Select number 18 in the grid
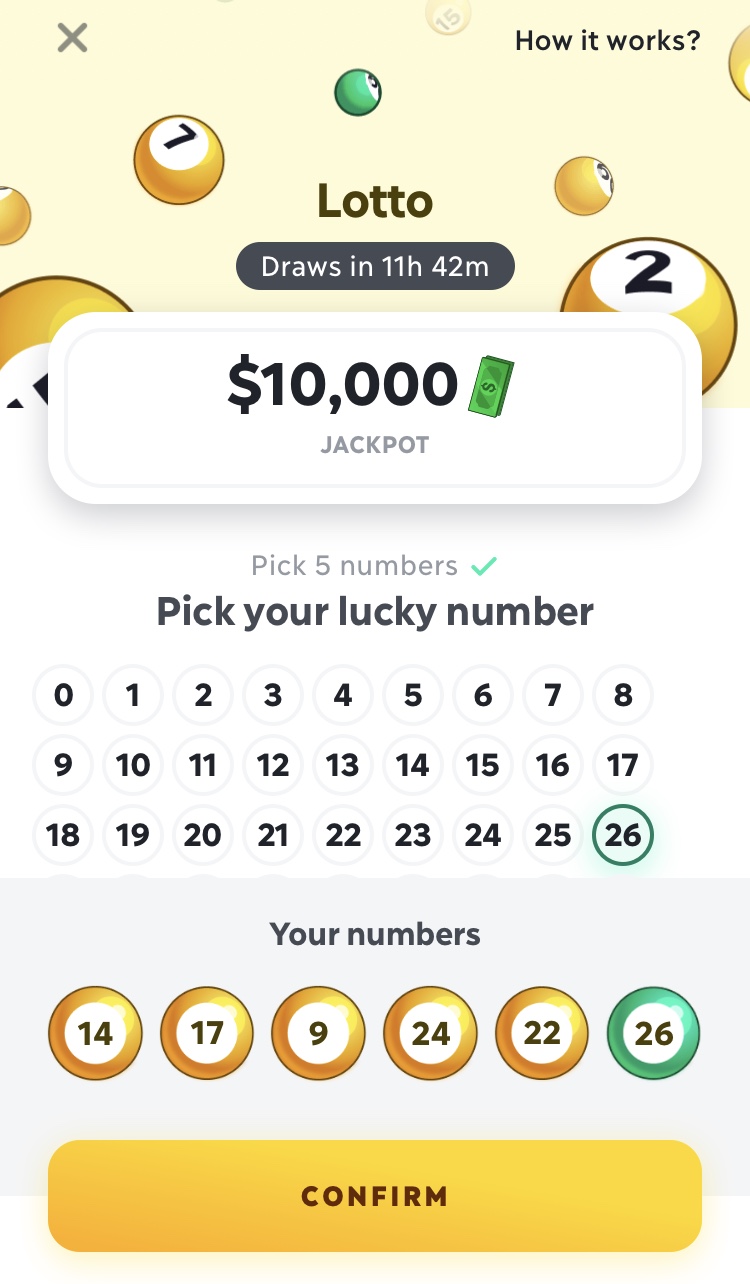 (63, 835)
